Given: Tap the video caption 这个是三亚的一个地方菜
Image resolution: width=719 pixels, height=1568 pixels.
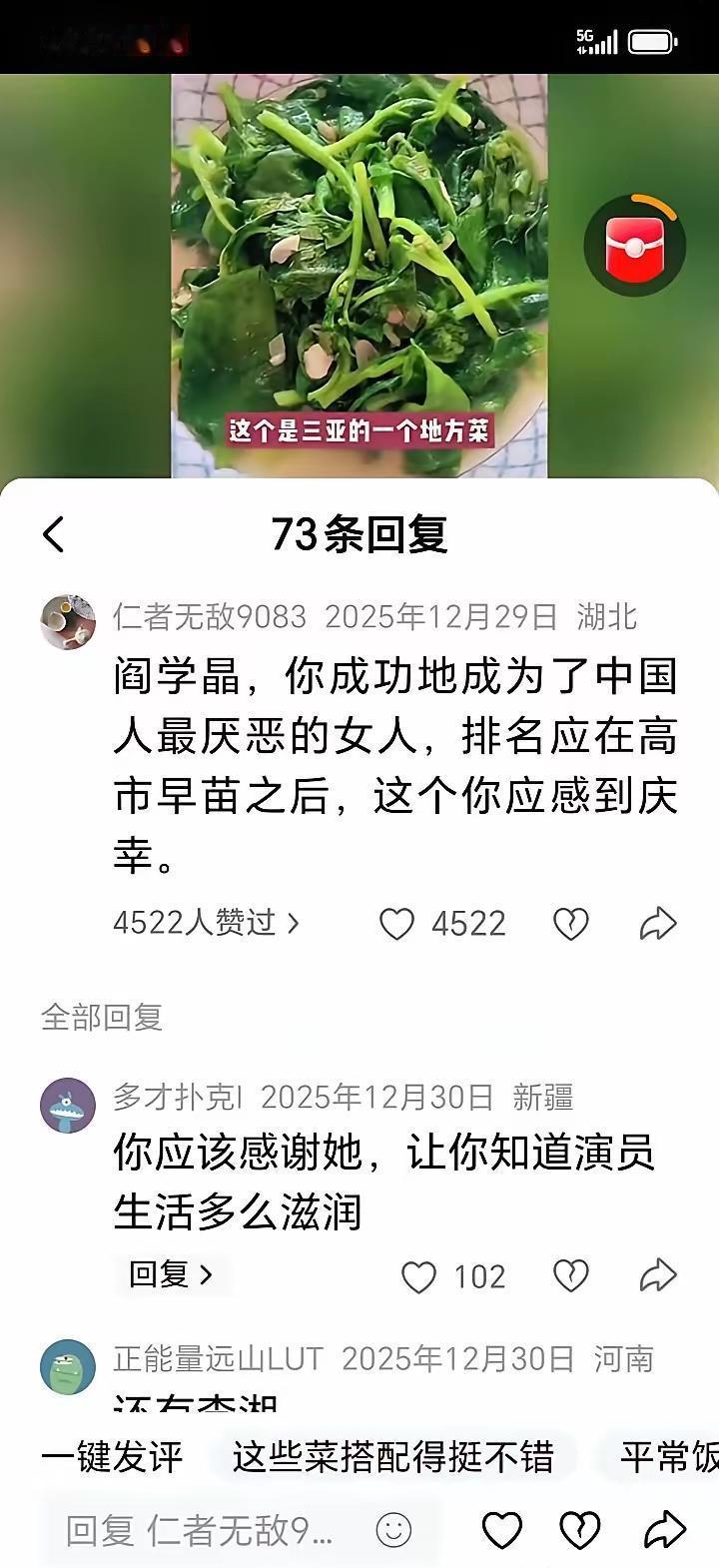Looking at the screenshot, I should click(359, 429).
